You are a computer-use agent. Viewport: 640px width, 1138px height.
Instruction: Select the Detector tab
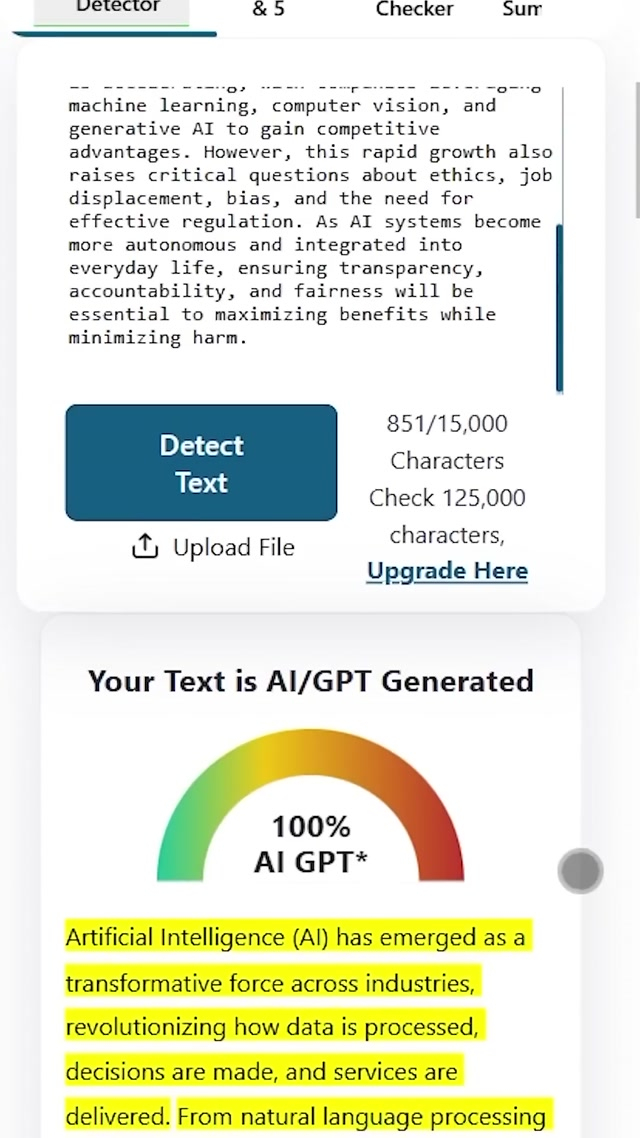click(118, 7)
